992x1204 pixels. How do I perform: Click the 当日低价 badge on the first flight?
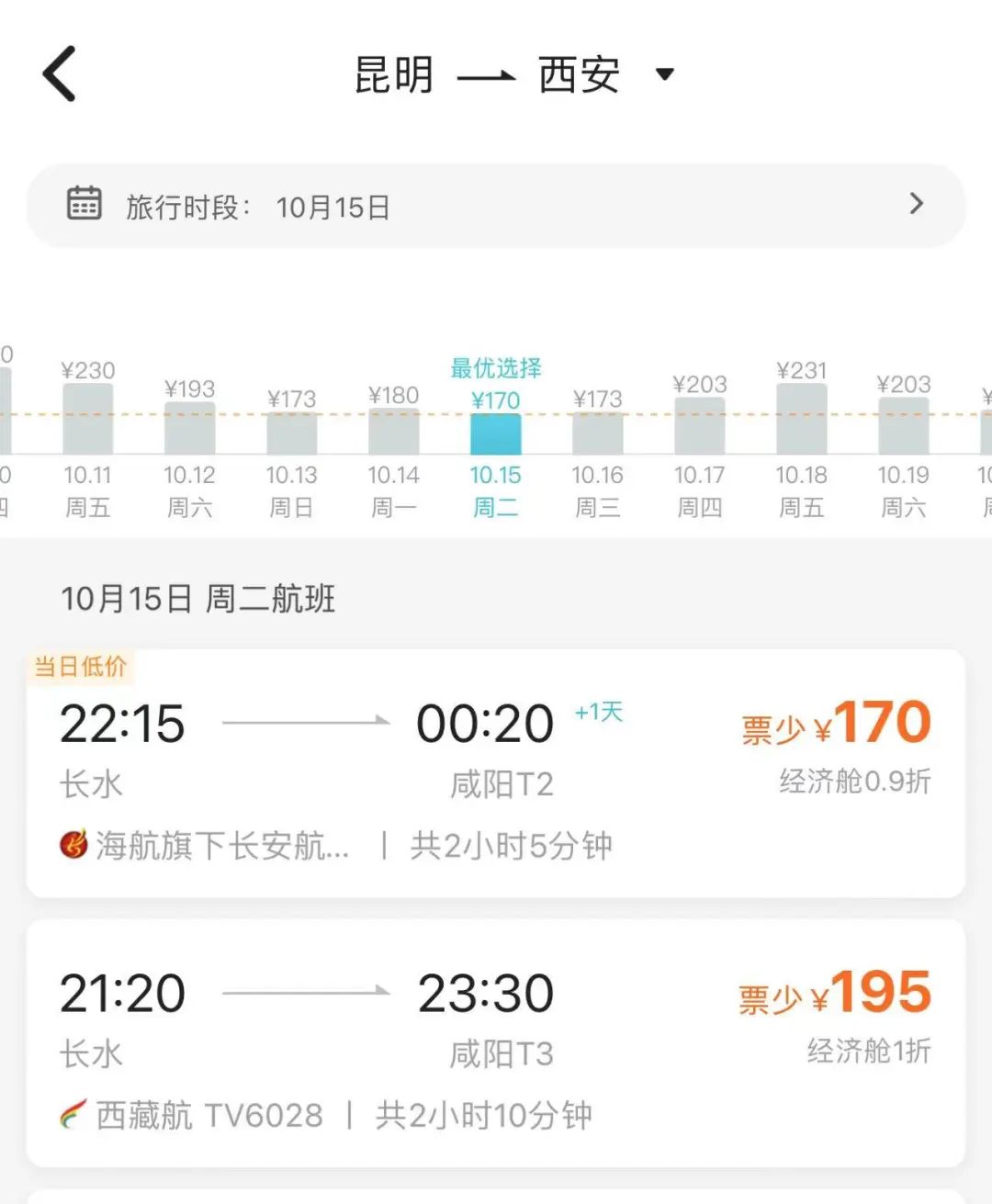tap(81, 668)
